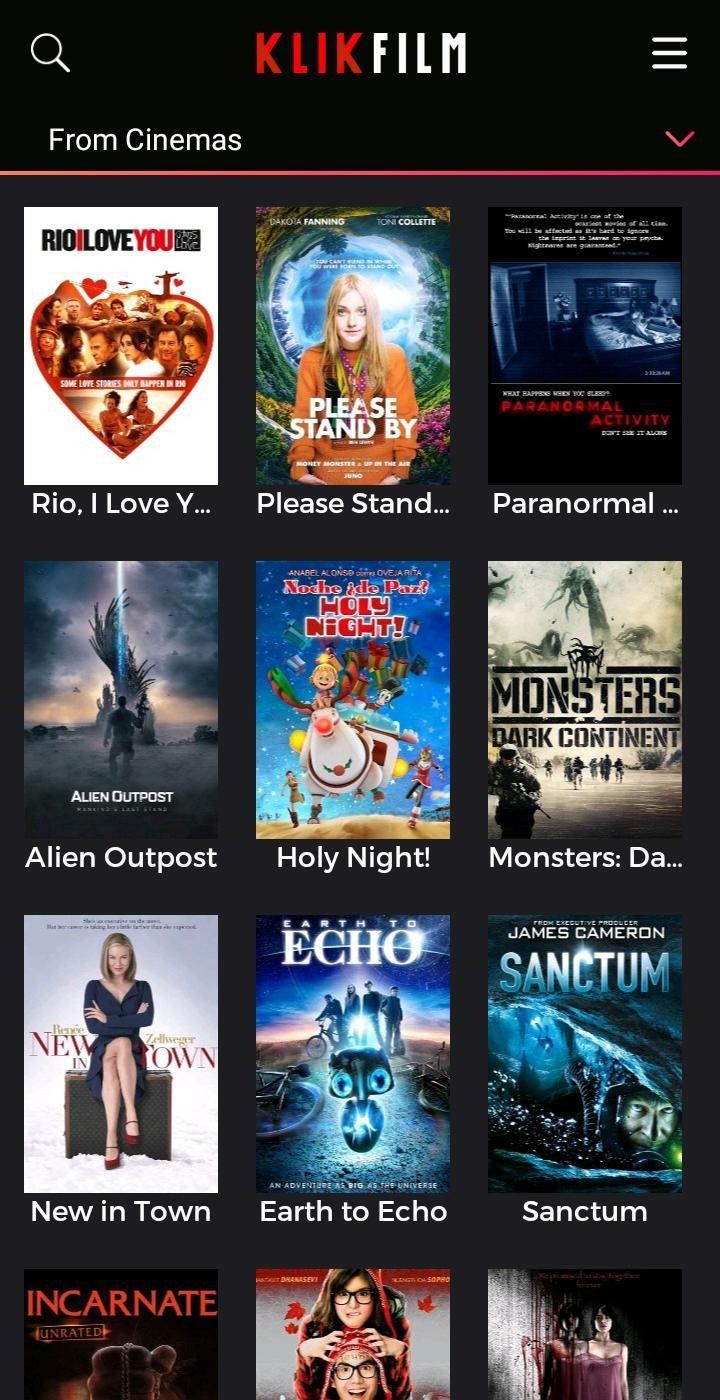
Task: Open Alien Outpost movie details
Action: point(121,700)
